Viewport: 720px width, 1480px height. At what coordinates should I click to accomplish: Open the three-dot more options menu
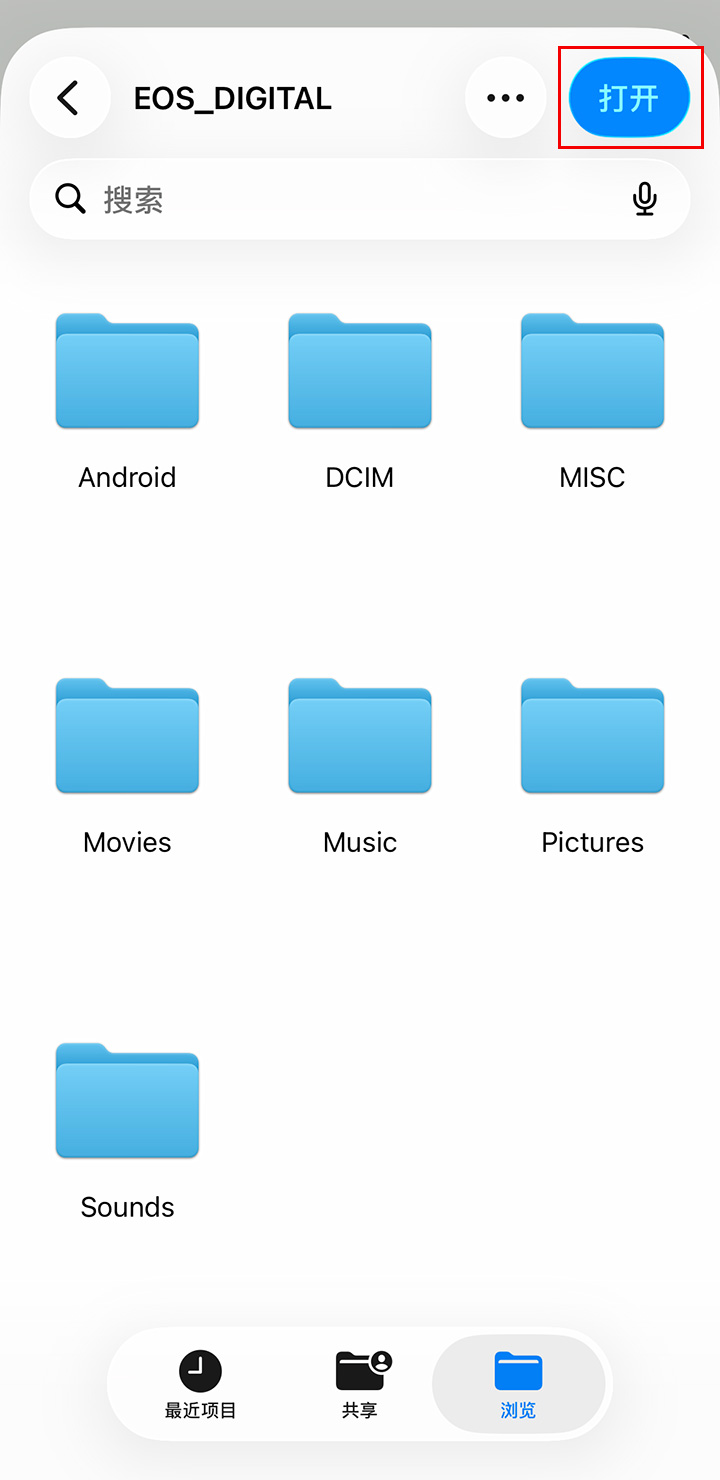click(x=505, y=98)
